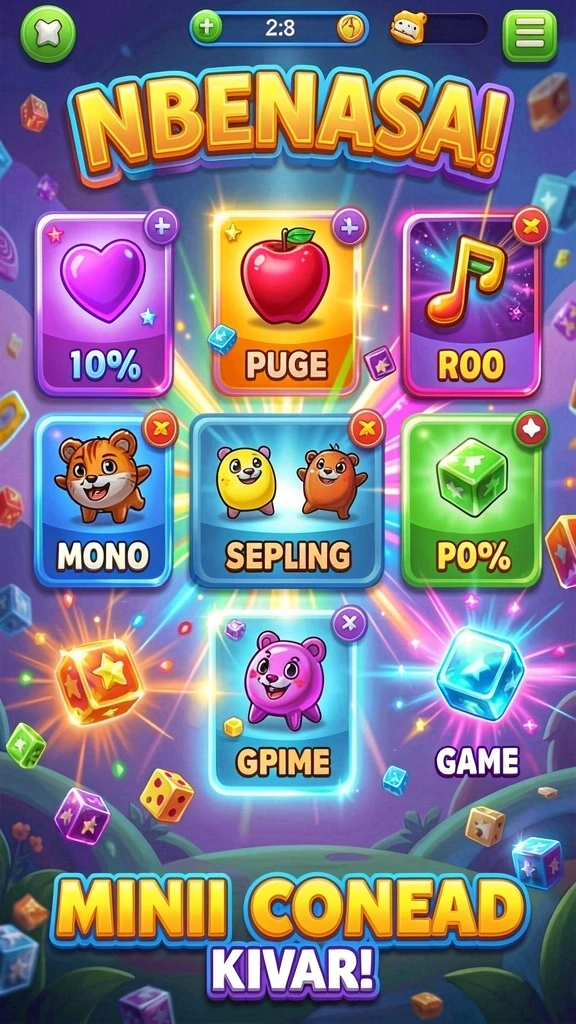
Task: Open the green dice P0% card
Action: [x=472, y=500]
